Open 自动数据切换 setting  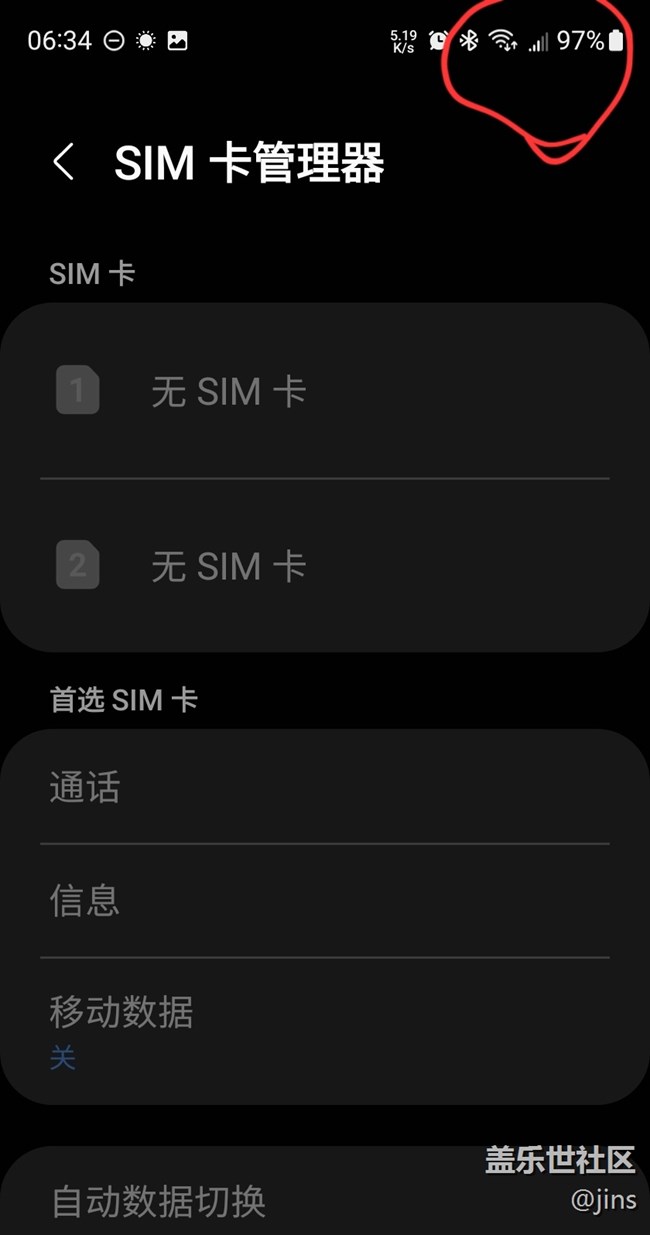325,1195
